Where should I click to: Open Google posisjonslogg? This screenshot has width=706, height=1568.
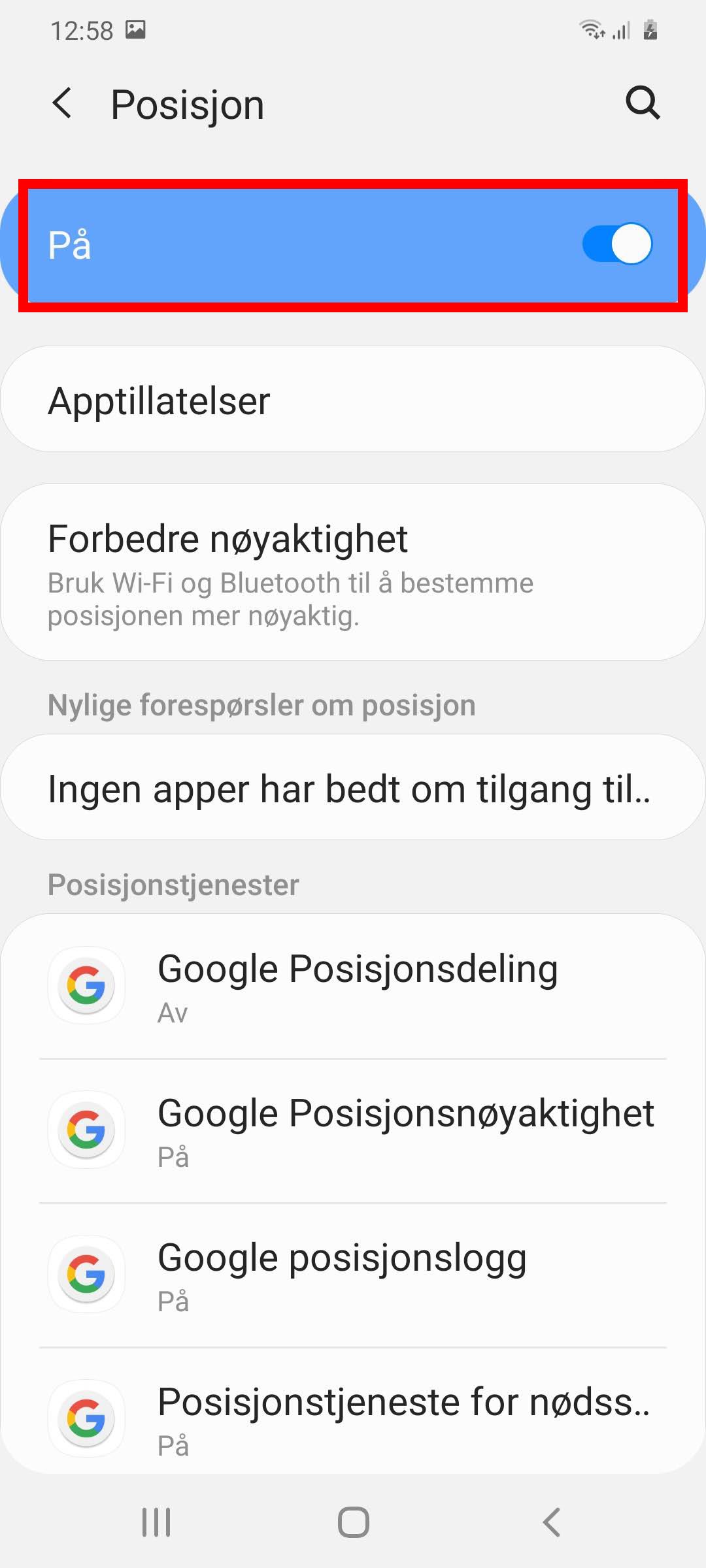(353, 1275)
